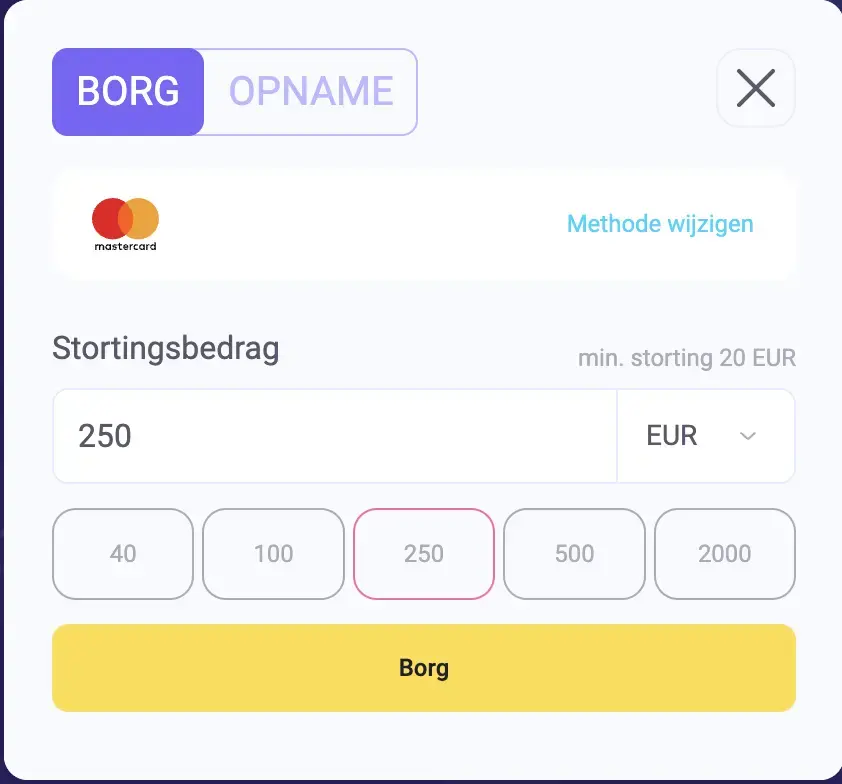The image size is (842, 784).
Task: Open the EUR currency dropdown
Action: (x=706, y=436)
